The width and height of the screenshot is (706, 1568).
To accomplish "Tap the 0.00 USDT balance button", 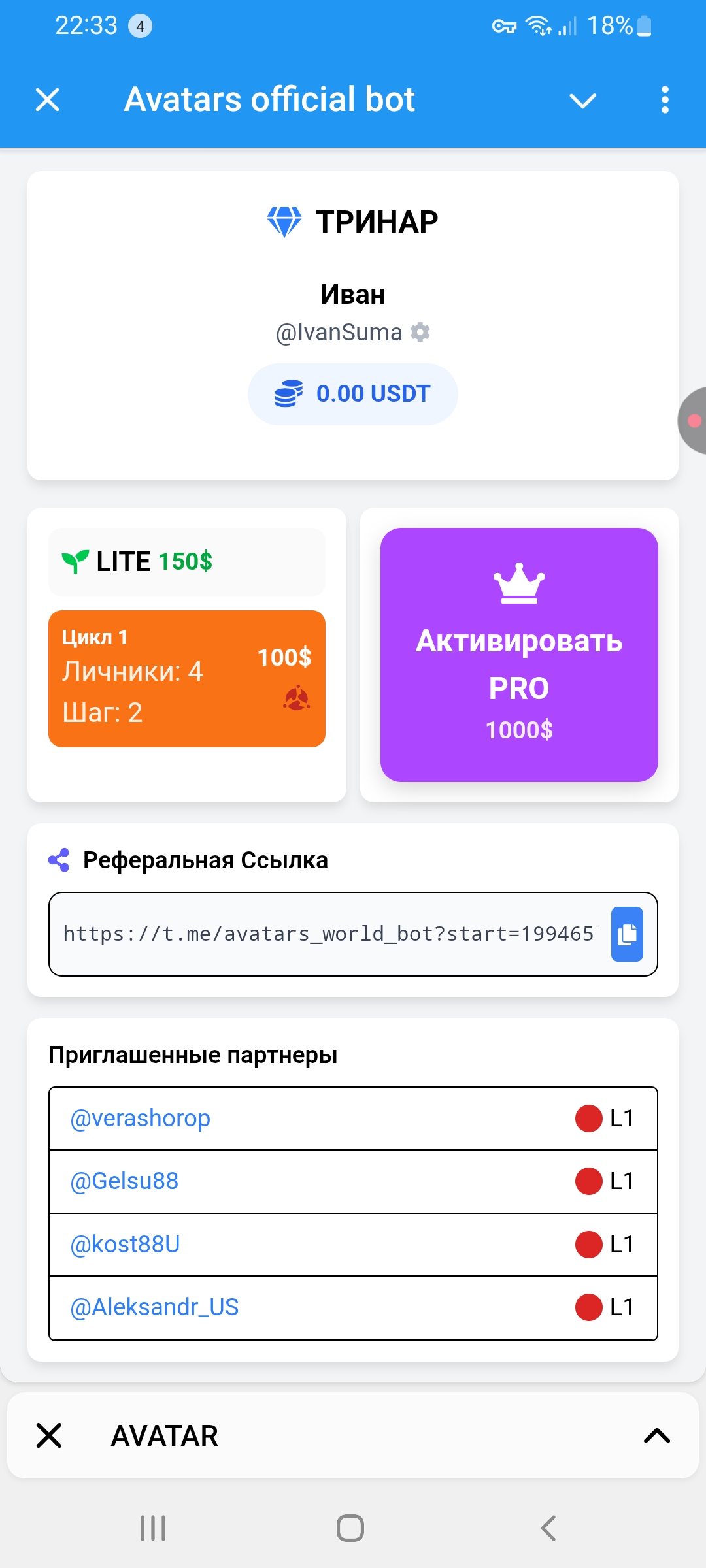I will click(353, 394).
